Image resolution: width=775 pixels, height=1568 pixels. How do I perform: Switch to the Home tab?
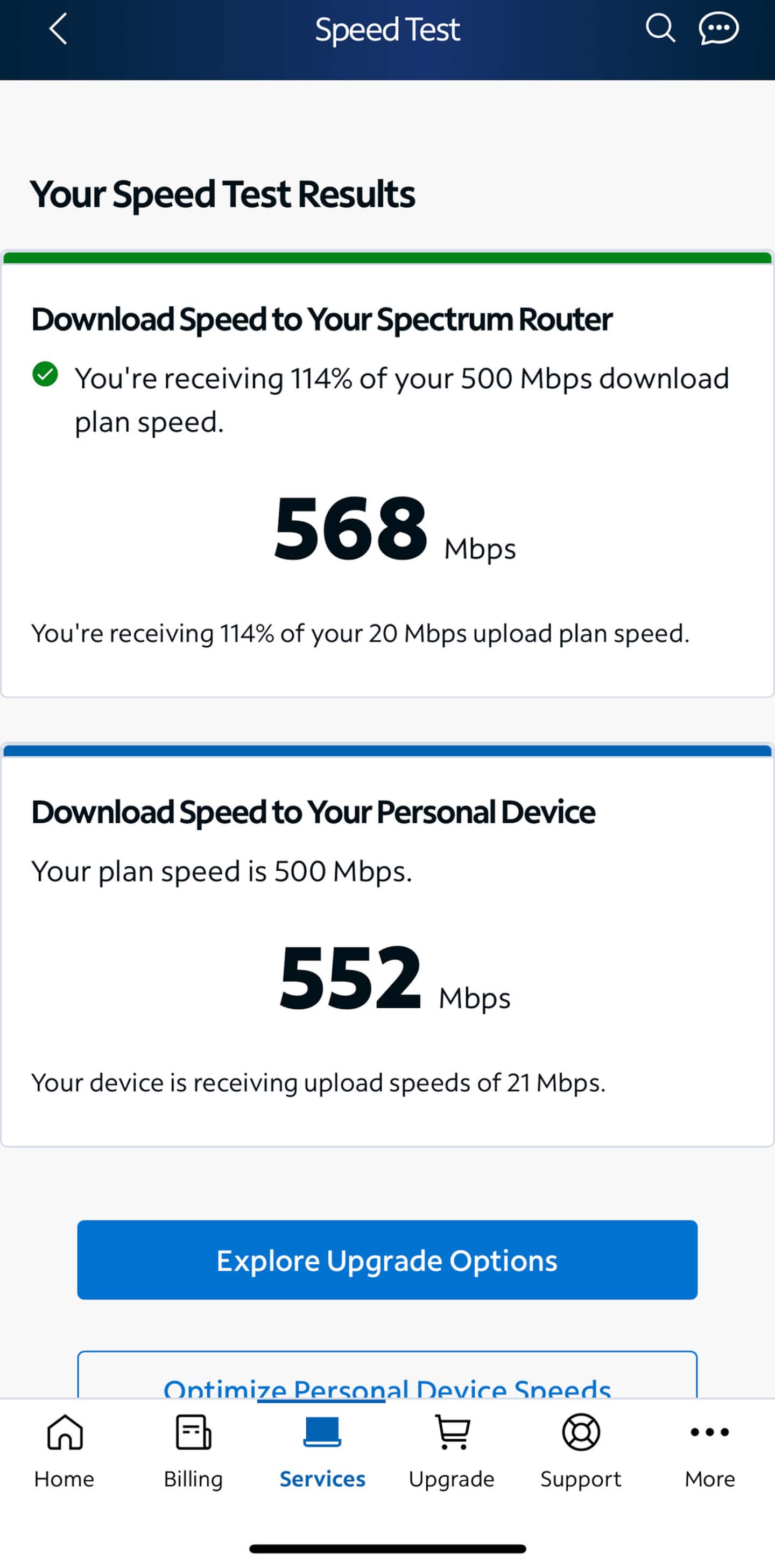(x=65, y=1452)
